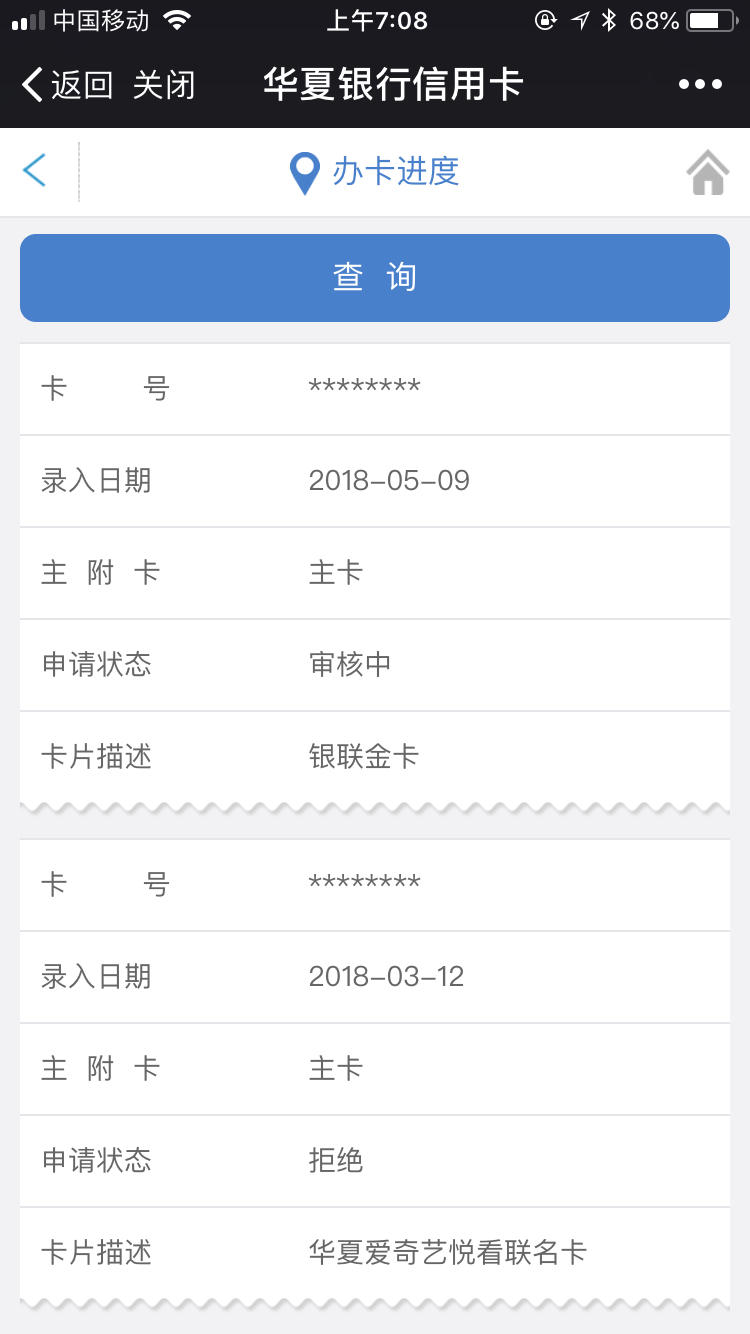The image size is (750, 1334).
Task: Open the three-dot overflow menu
Action: coord(700,85)
